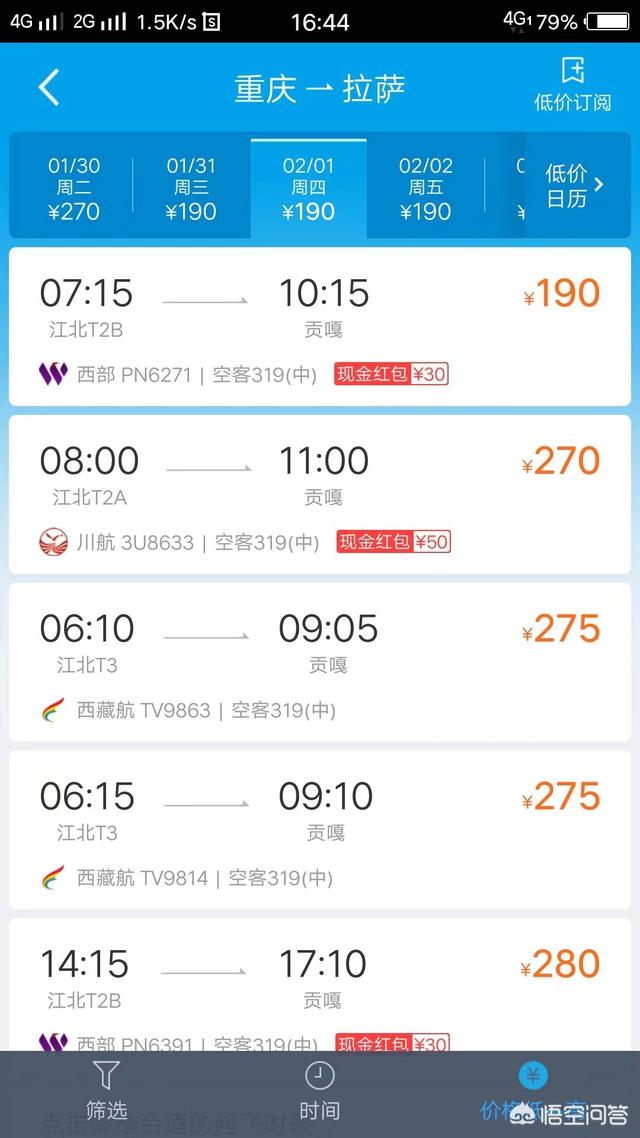Open the 筛选 filter options
The image size is (640, 1138).
pos(106,1091)
